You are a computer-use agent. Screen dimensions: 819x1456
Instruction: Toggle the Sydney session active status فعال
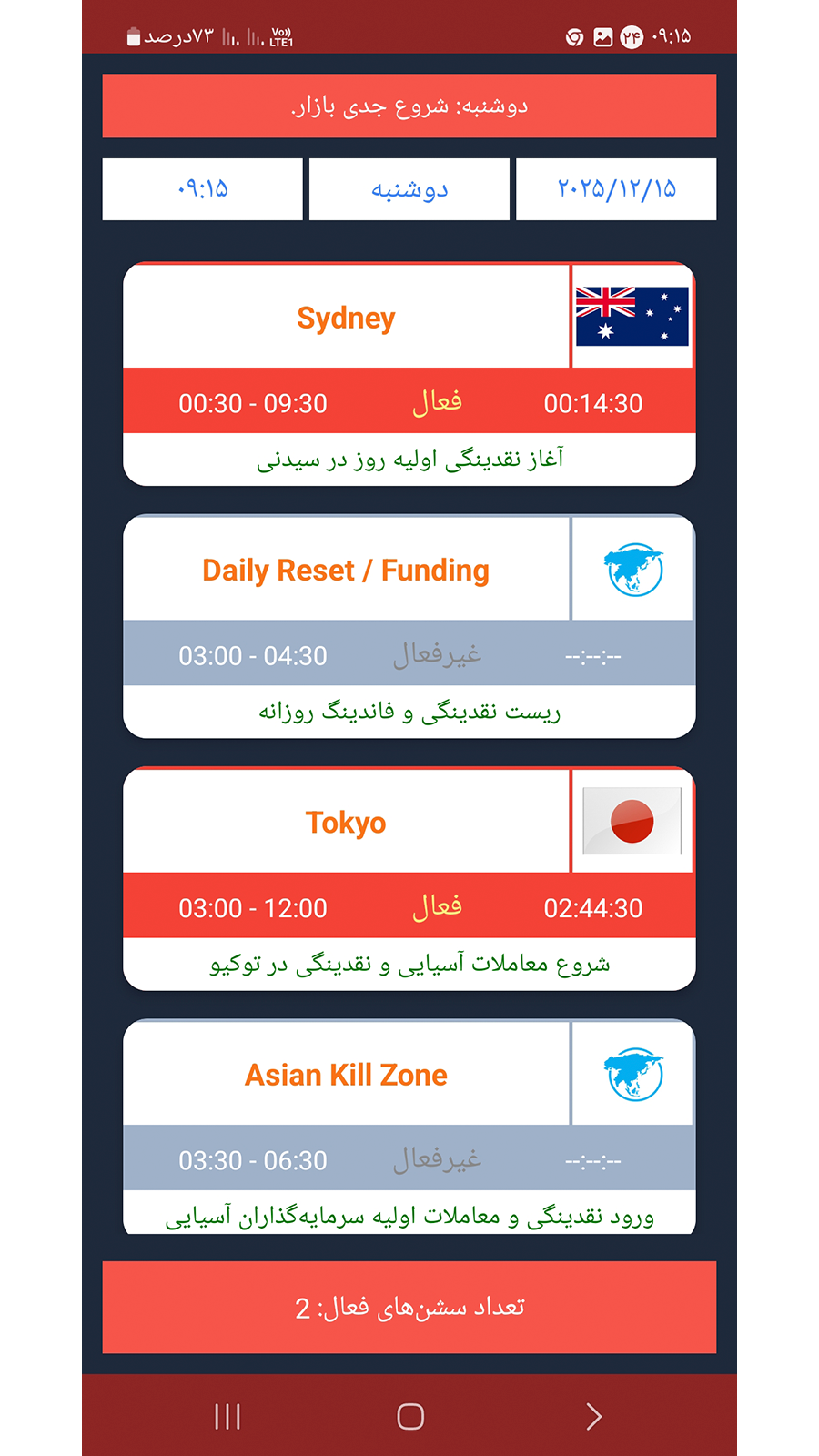(x=440, y=400)
